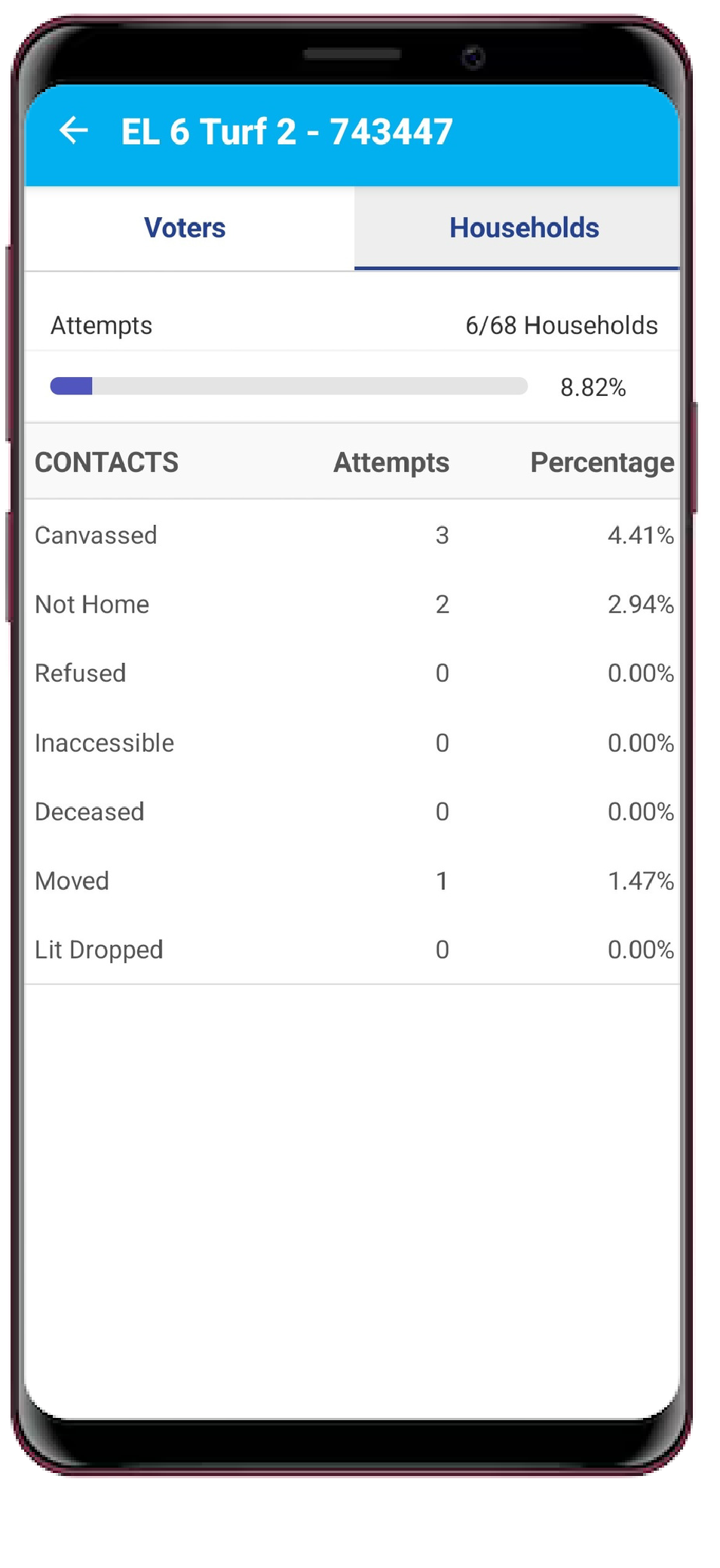
Task: Sort by the Percentage column header
Action: pos(602,462)
